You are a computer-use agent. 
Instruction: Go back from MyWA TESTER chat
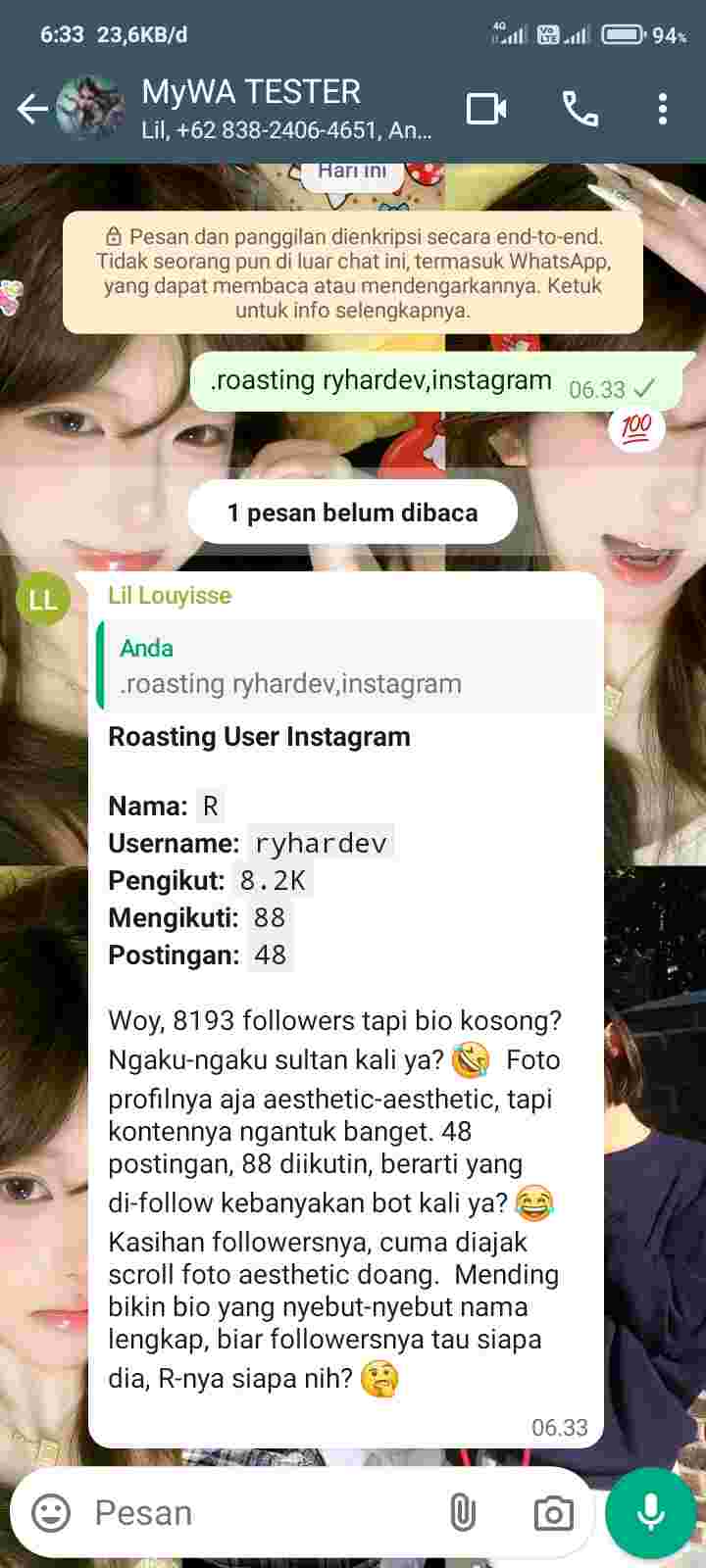[32, 109]
